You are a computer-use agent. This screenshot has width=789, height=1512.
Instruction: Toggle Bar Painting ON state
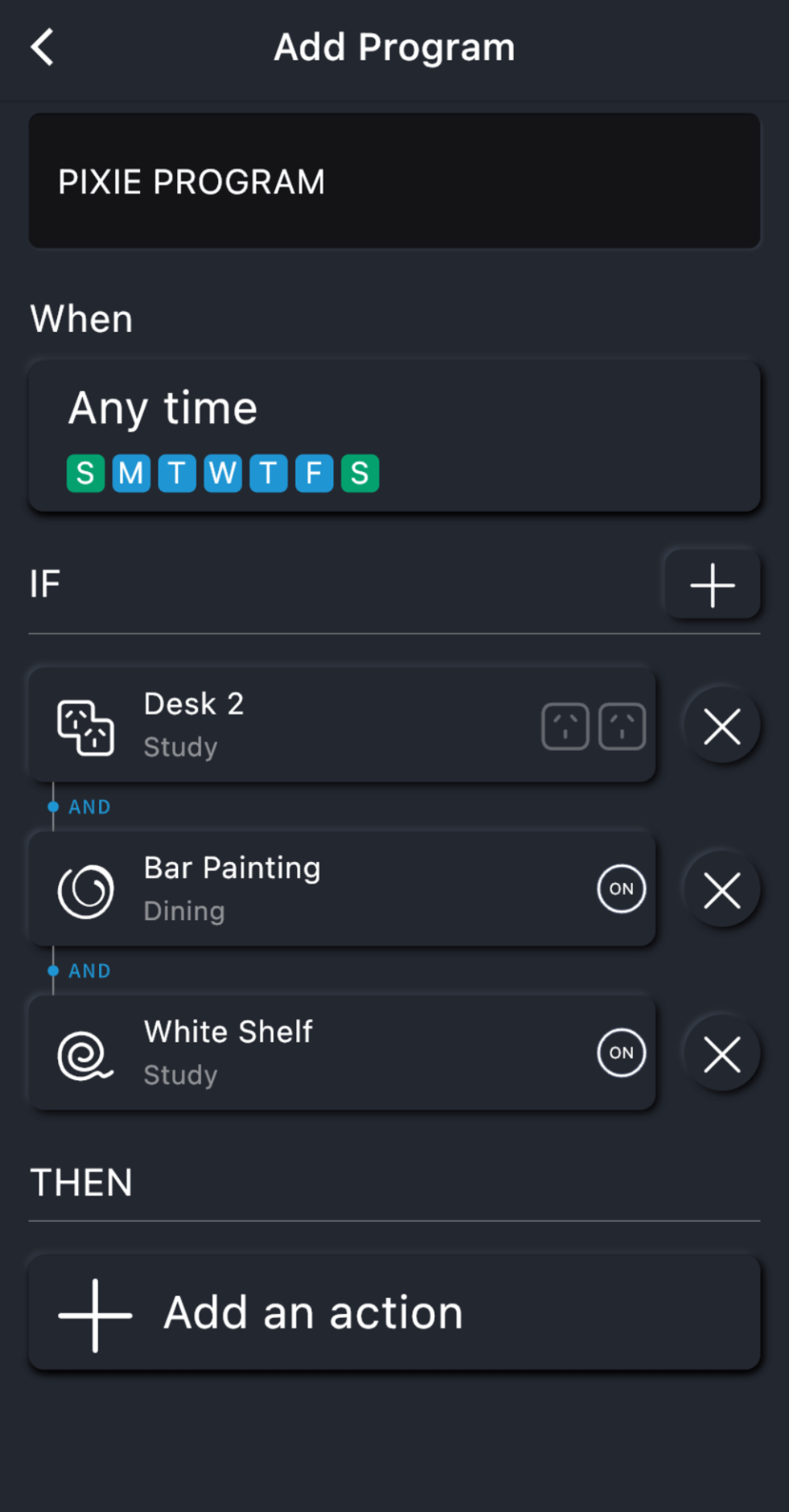[x=621, y=889]
